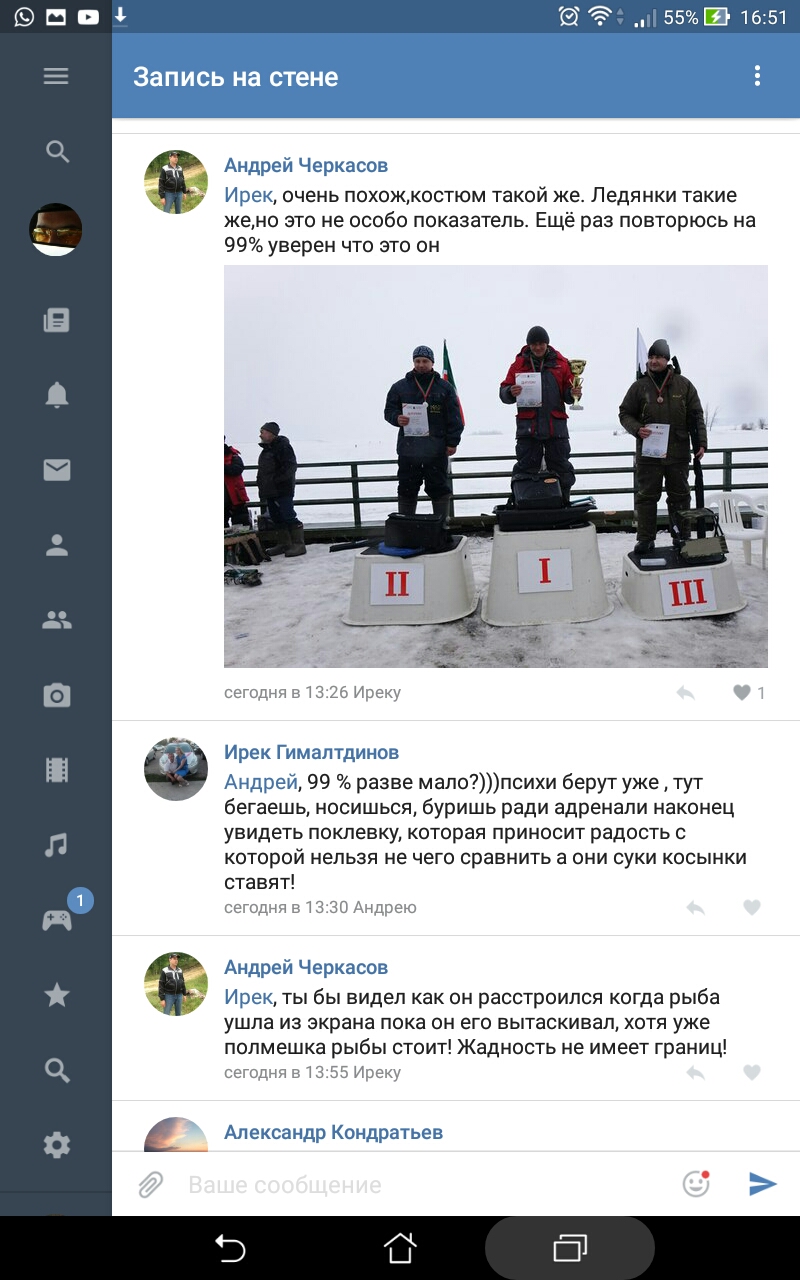Image resolution: width=800 pixels, height=1280 pixels.
Task: Go to the friends section
Action: (x=57, y=545)
